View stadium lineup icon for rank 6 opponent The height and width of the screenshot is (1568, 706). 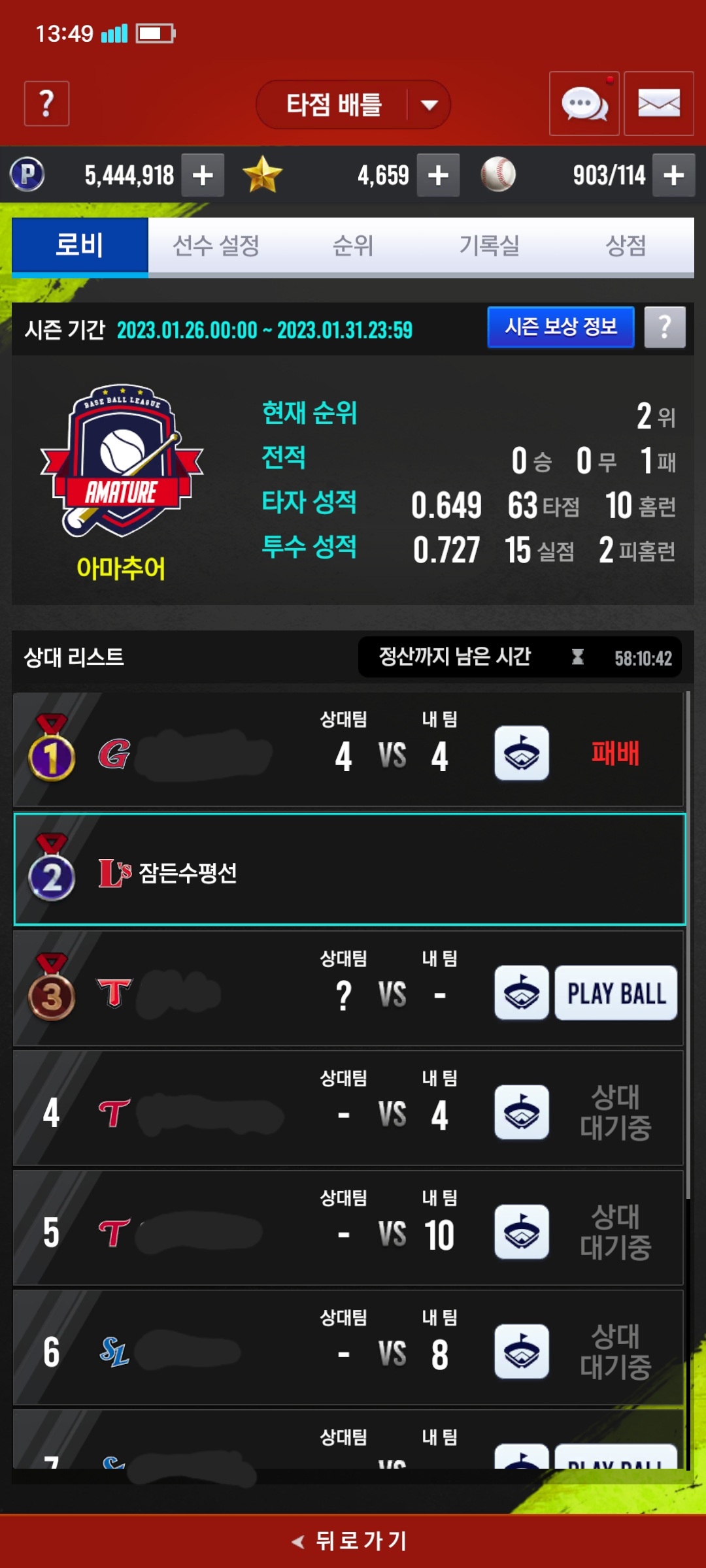click(x=521, y=1352)
